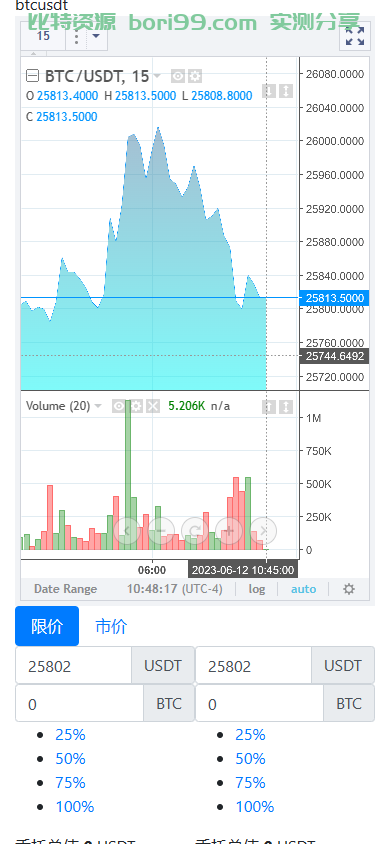Toggle the log scale option
Image resolution: width=390 pixels, height=844 pixels.
[257, 589]
